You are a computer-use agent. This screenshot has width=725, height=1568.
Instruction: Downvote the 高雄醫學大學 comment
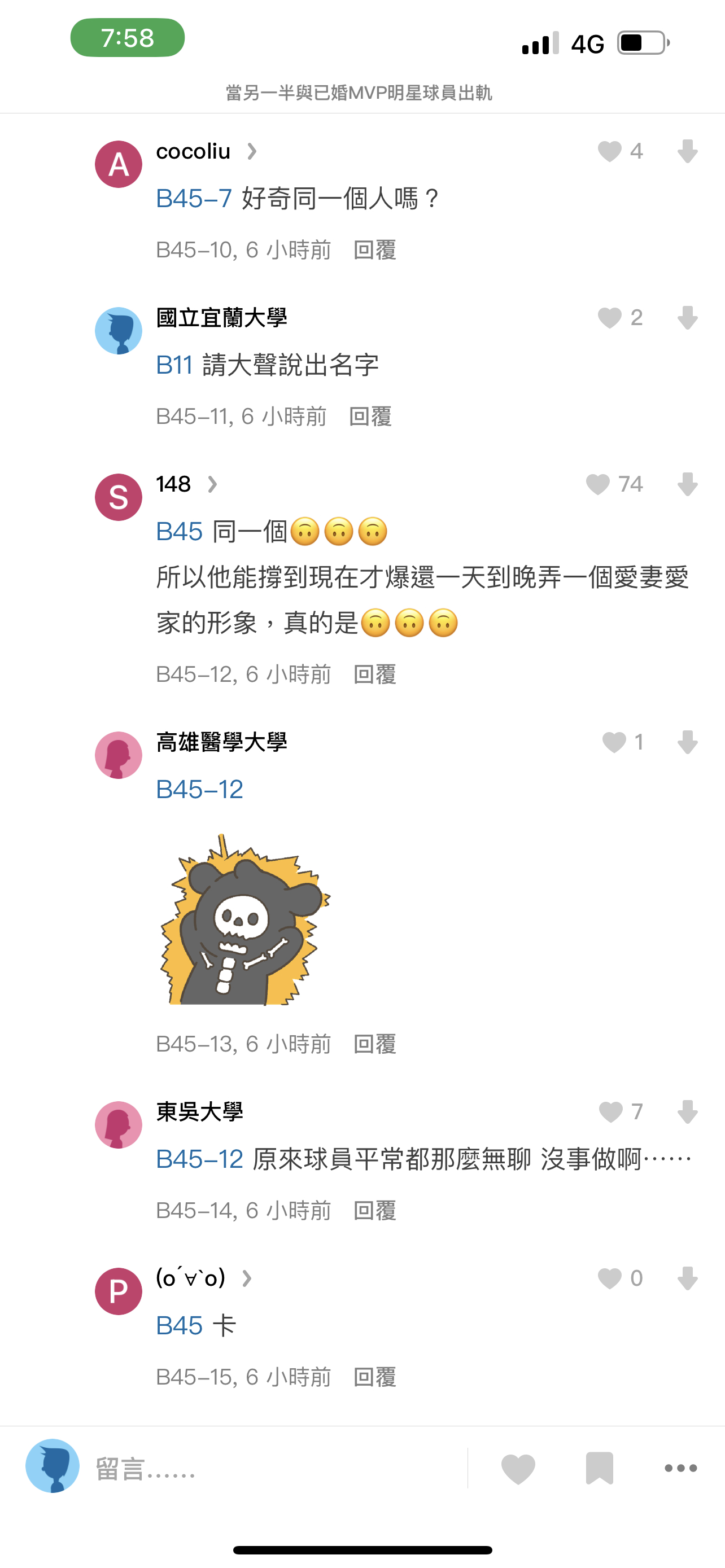[x=687, y=742]
